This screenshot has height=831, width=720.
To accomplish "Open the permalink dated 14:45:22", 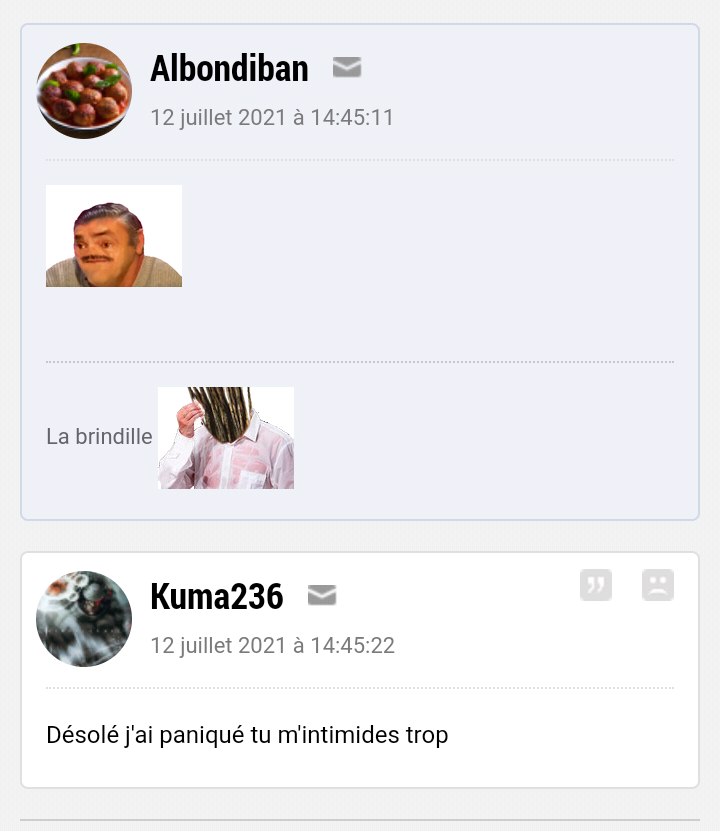I will tap(272, 645).
